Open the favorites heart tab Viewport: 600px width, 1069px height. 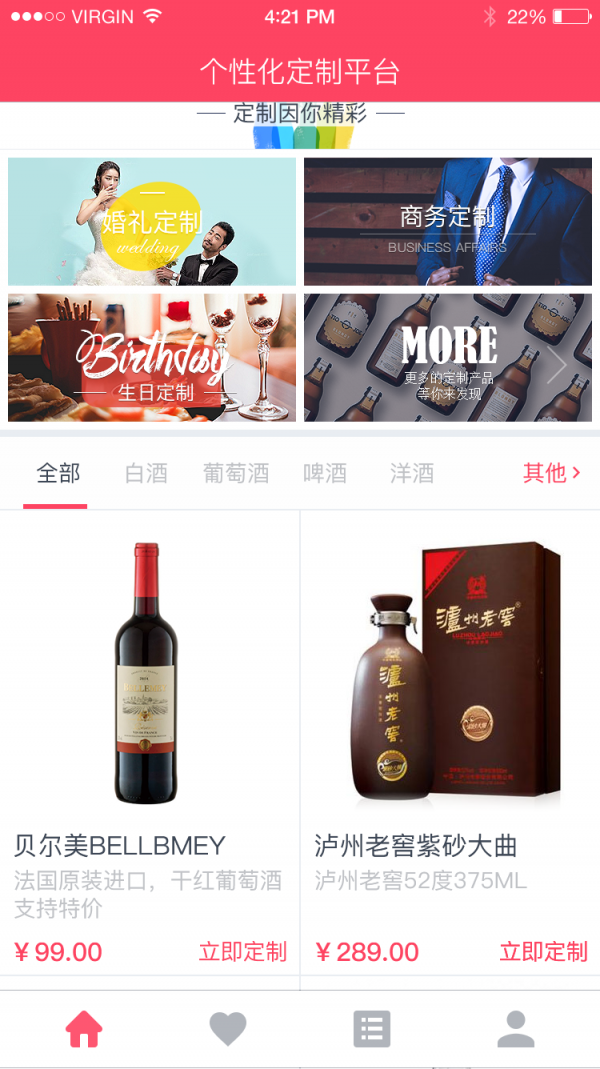[228, 1029]
